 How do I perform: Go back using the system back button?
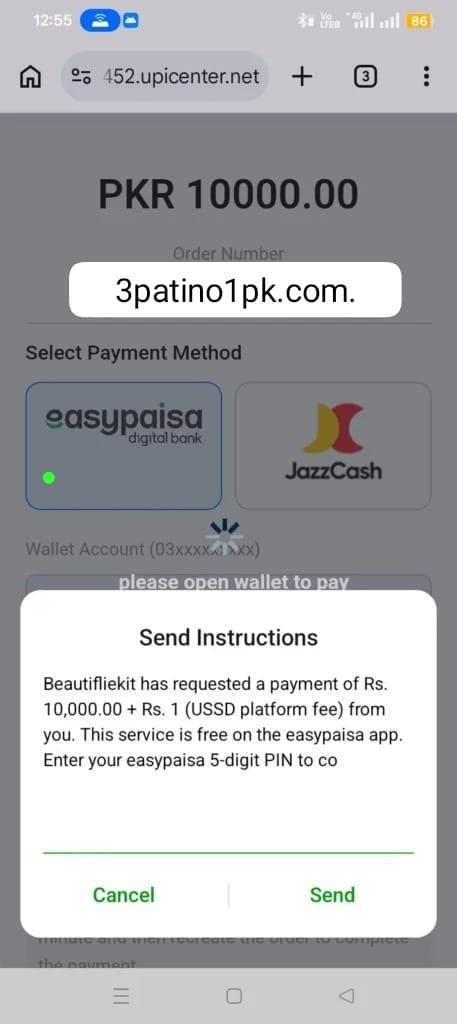point(347,996)
